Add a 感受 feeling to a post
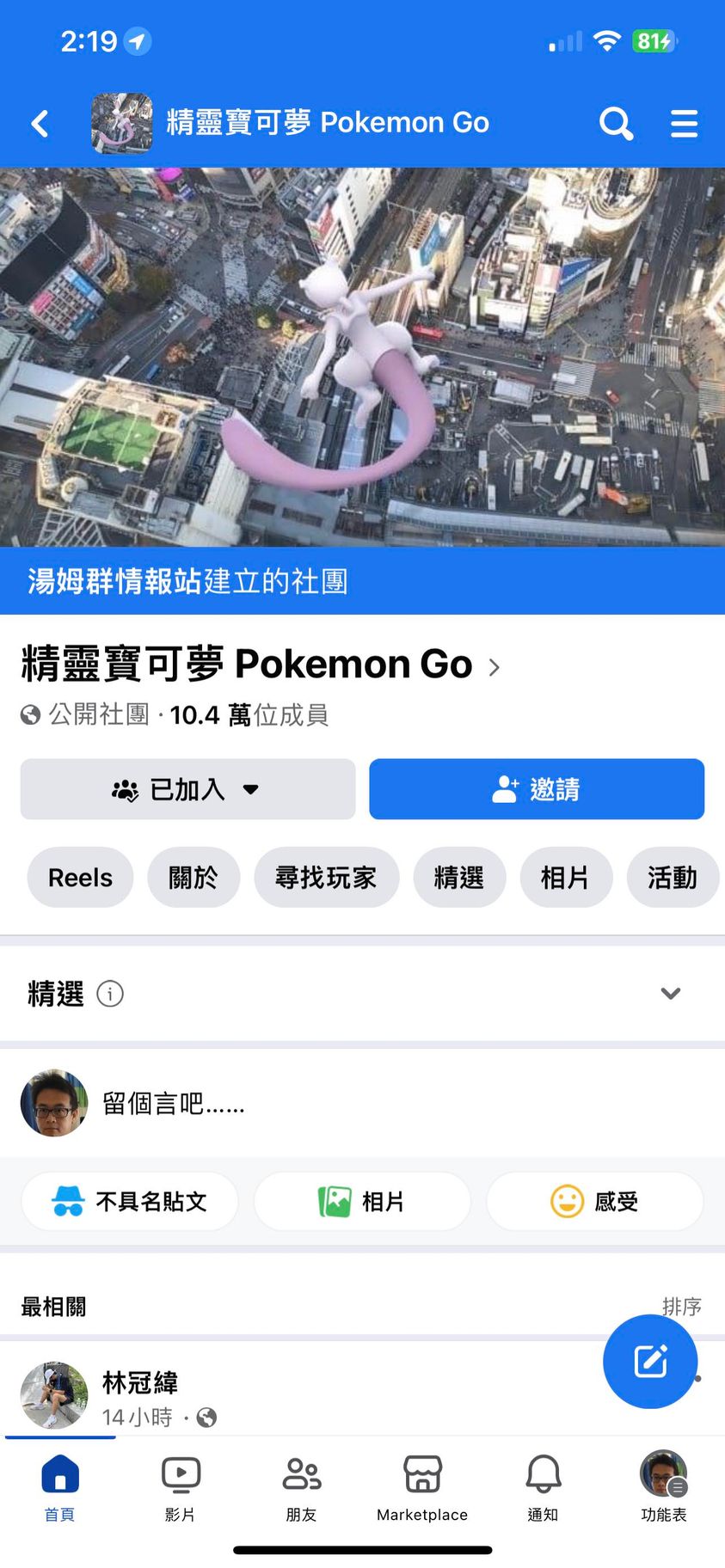725x1568 pixels. (x=594, y=1201)
